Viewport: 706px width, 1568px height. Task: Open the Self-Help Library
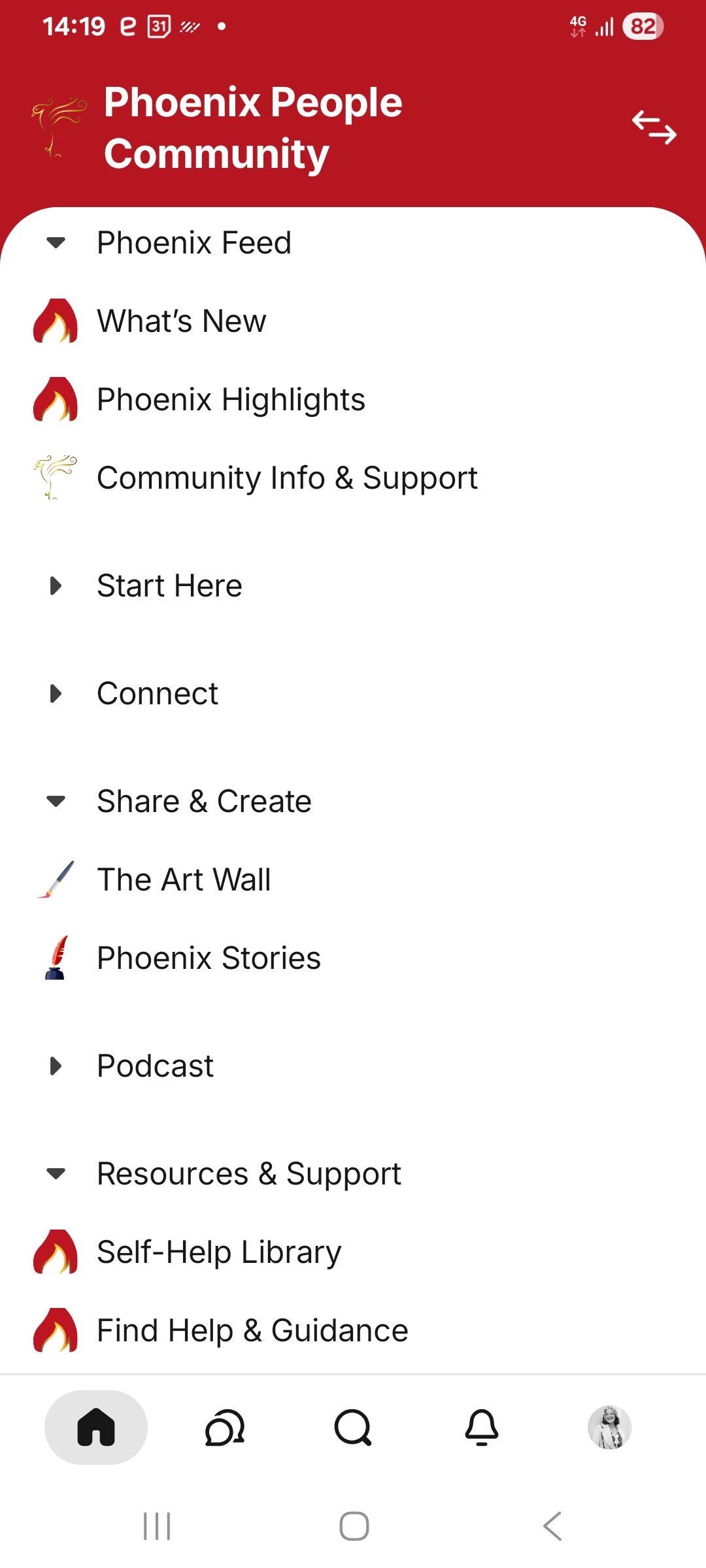coord(218,1252)
